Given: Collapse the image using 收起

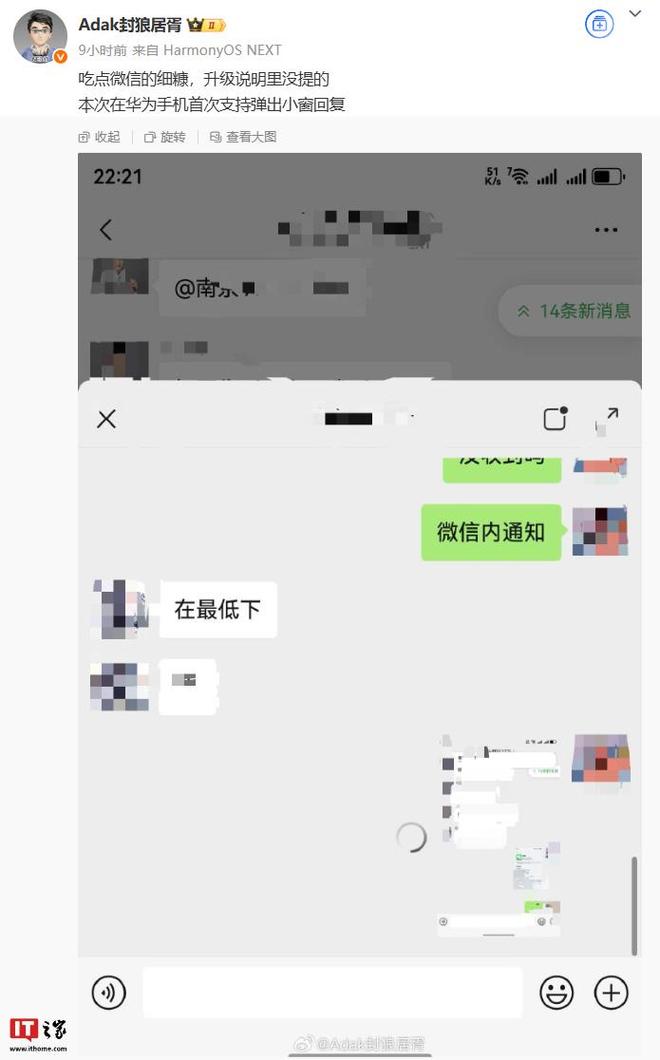Looking at the screenshot, I should [x=99, y=137].
